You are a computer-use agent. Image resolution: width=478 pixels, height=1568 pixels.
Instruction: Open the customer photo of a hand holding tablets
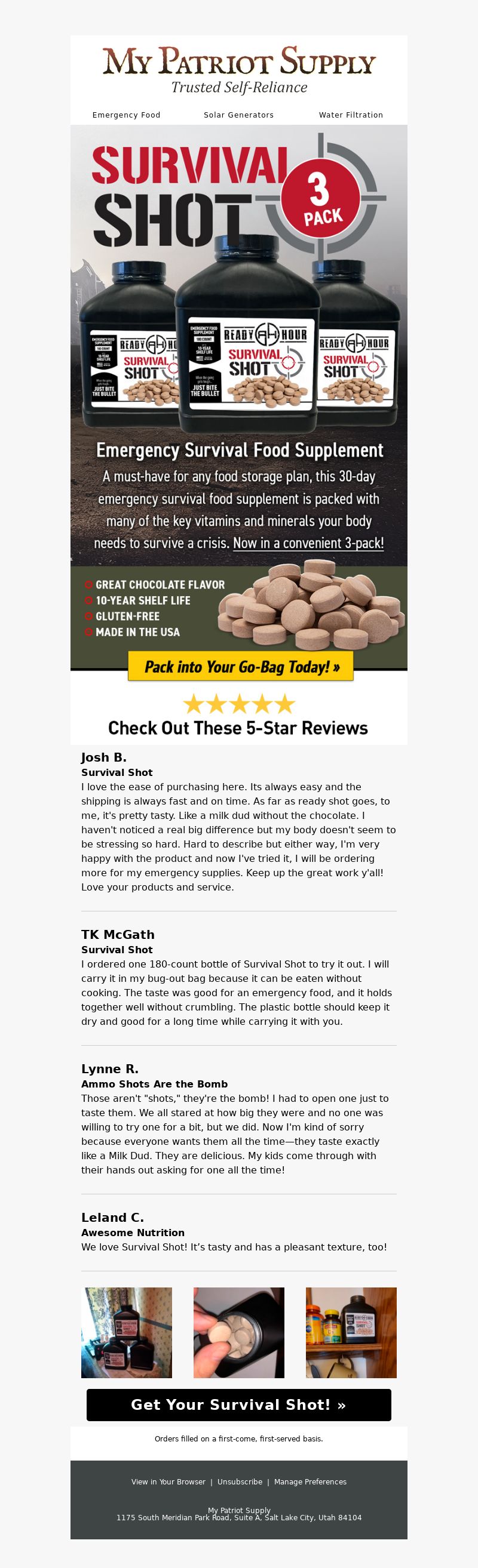click(x=238, y=1332)
